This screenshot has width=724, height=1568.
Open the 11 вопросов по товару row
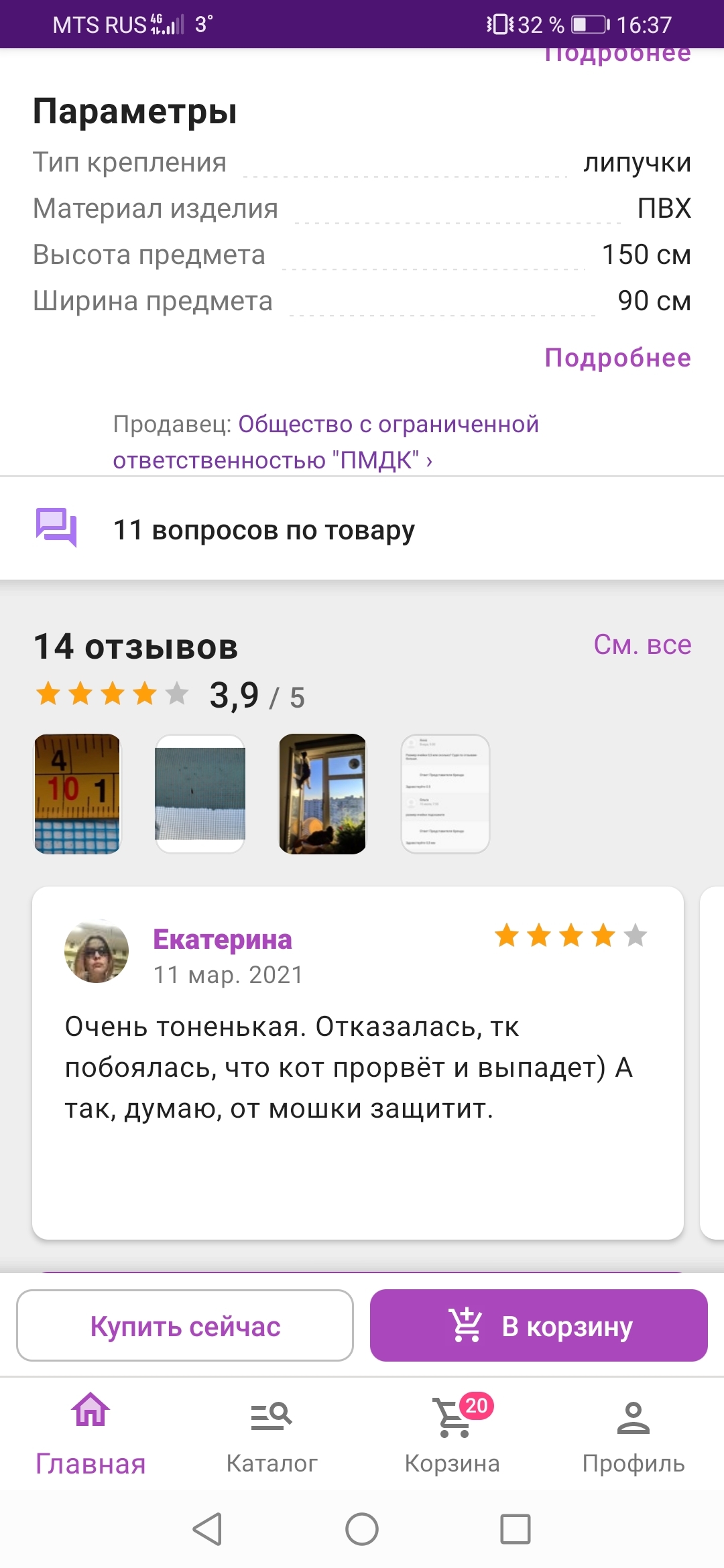pyautogui.click(x=362, y=529)
